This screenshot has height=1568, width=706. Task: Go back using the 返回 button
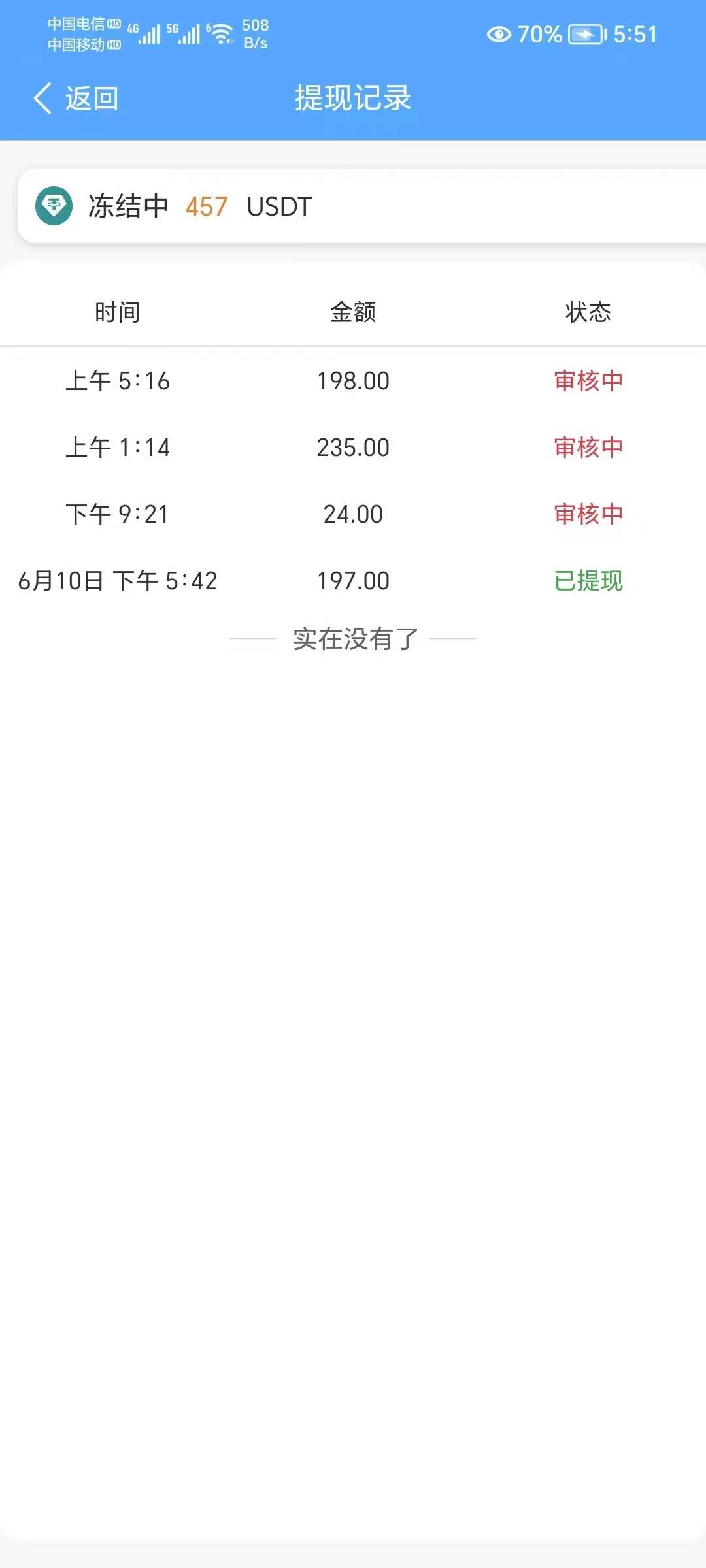coord(76,99)
